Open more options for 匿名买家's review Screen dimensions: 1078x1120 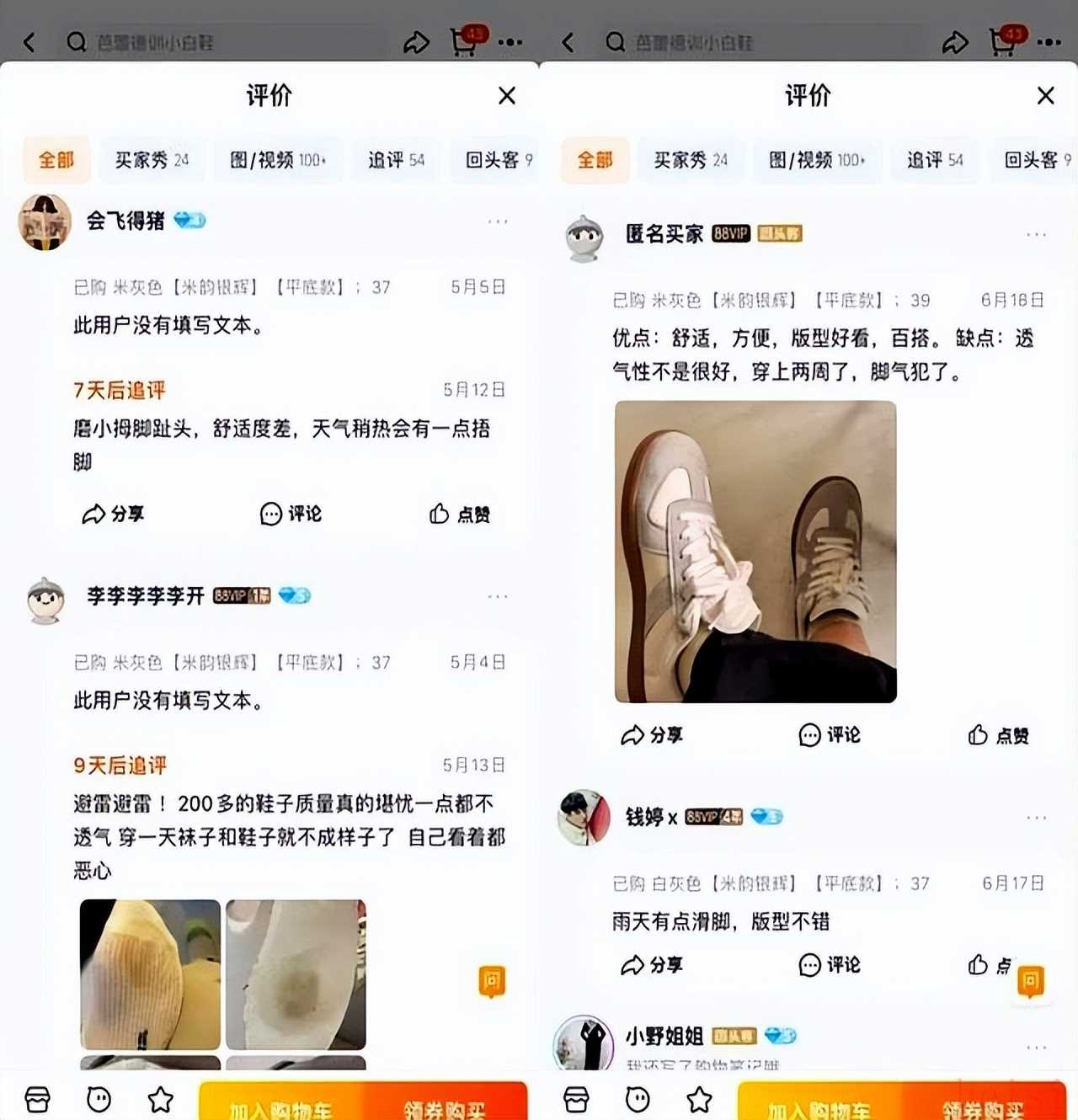tap(1037, 235)
